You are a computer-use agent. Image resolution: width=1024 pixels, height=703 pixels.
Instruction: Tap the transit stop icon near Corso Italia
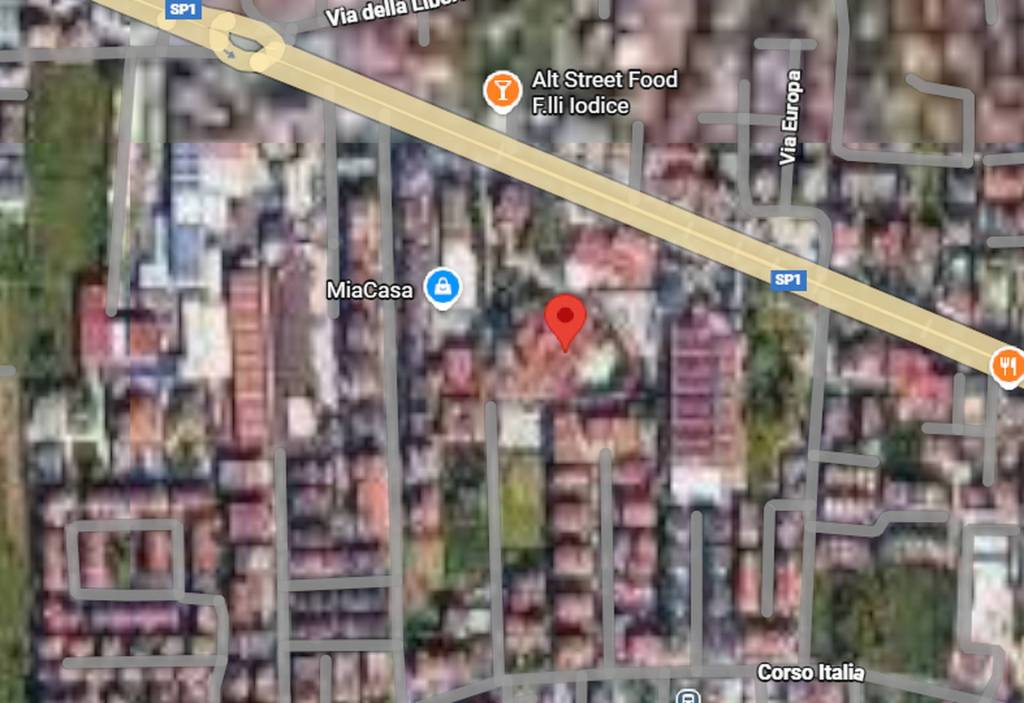(687, 696)
